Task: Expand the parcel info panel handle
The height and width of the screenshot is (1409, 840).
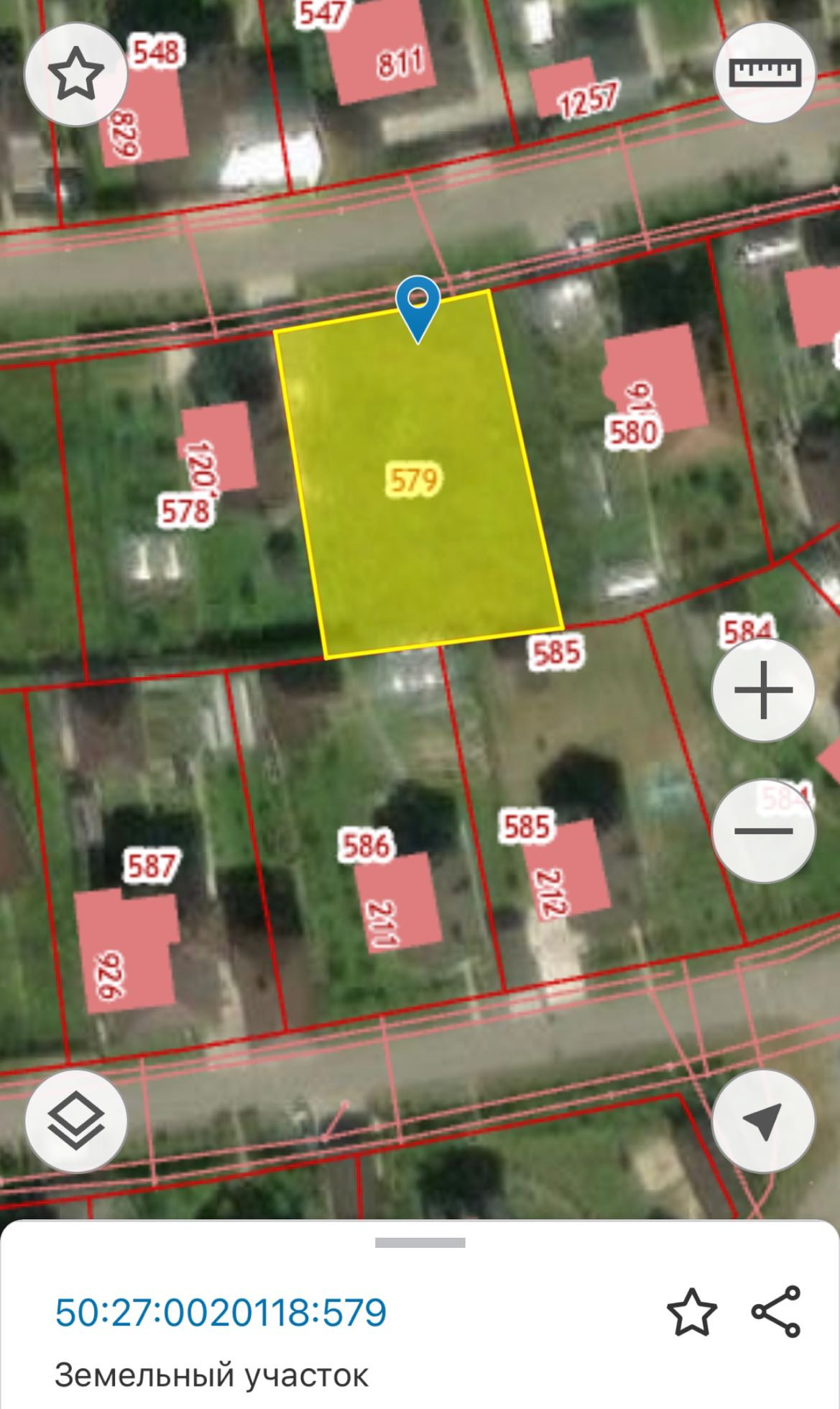Action: click(x=420, y=1243)
